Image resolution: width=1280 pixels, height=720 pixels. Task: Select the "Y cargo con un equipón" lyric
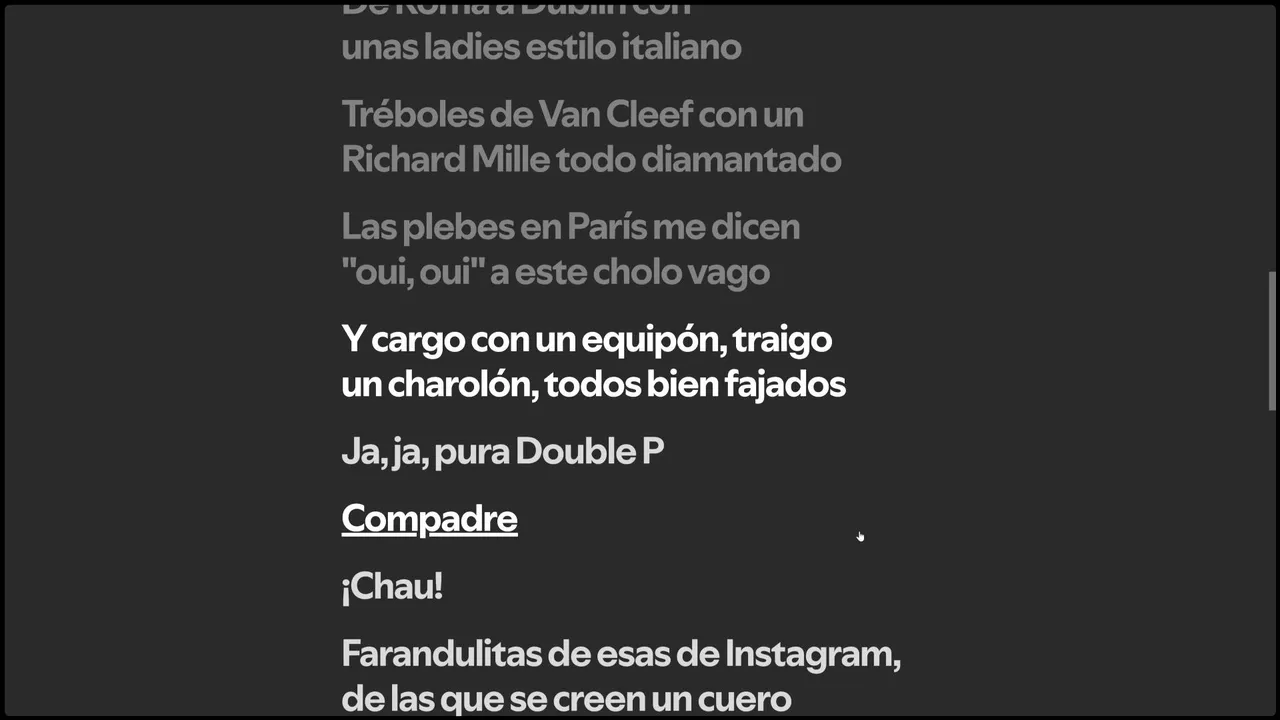pos(592,361)
